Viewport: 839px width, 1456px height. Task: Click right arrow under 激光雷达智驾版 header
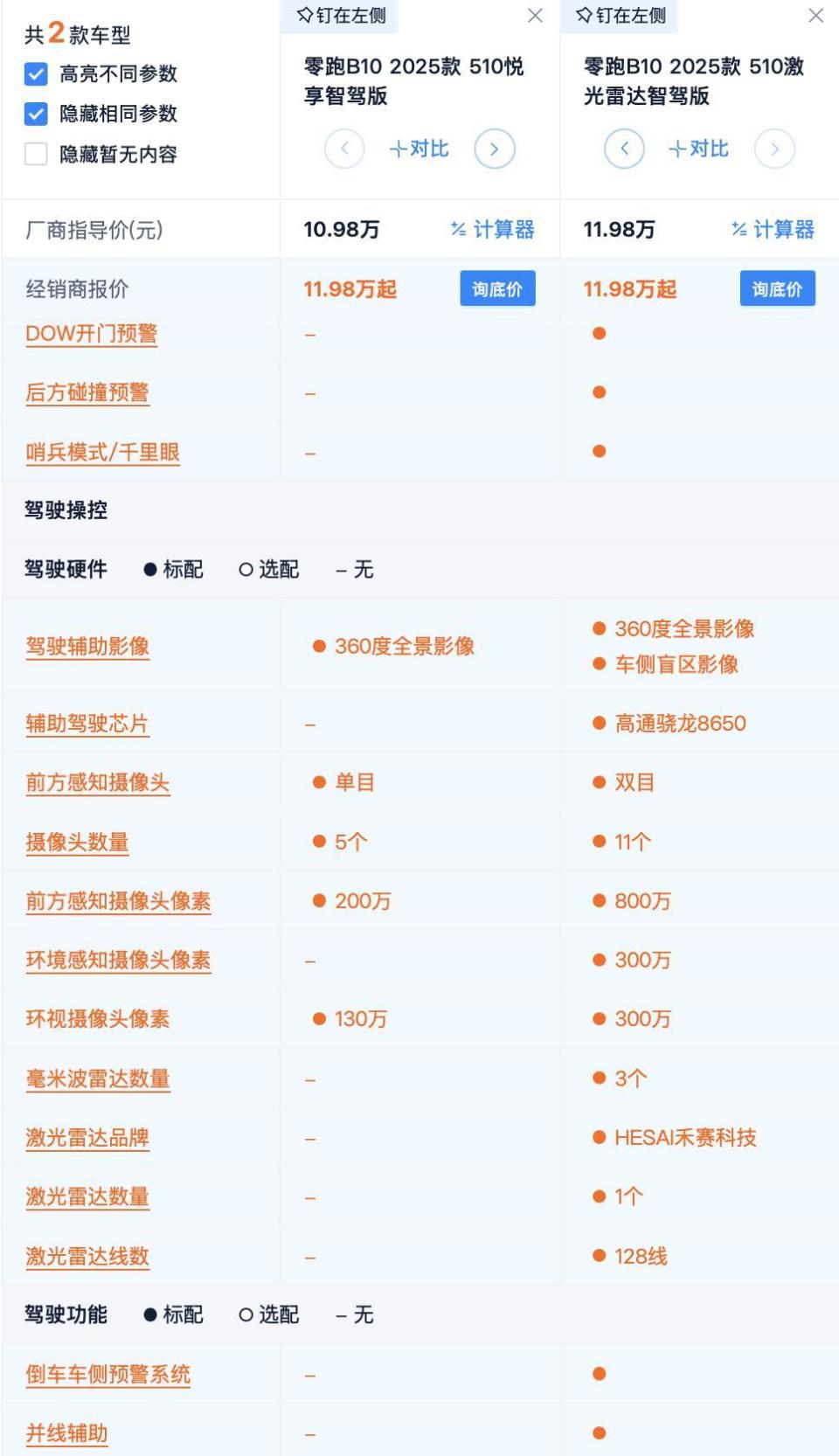(x=774, y=149)
